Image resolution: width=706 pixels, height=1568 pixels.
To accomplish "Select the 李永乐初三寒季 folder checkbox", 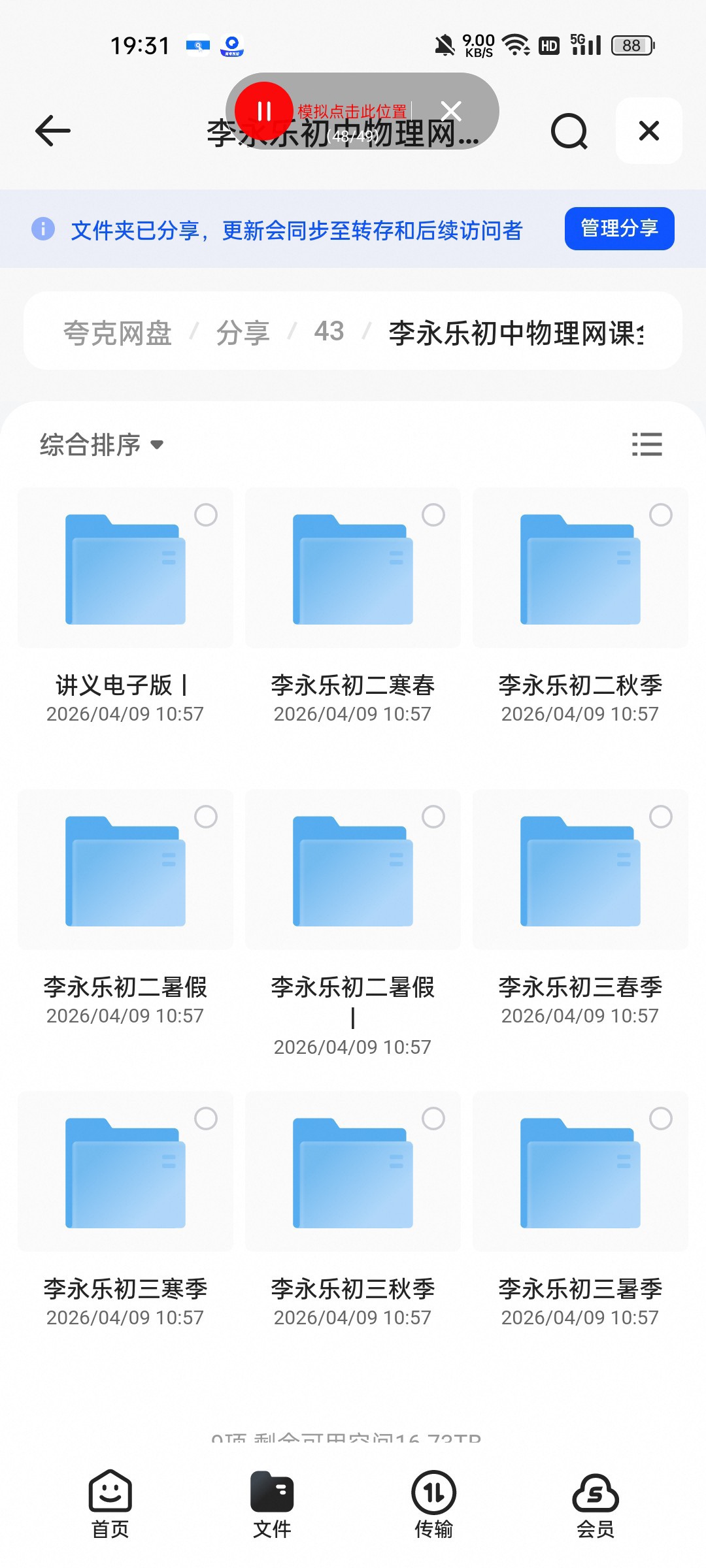I will click(205, 1119).
